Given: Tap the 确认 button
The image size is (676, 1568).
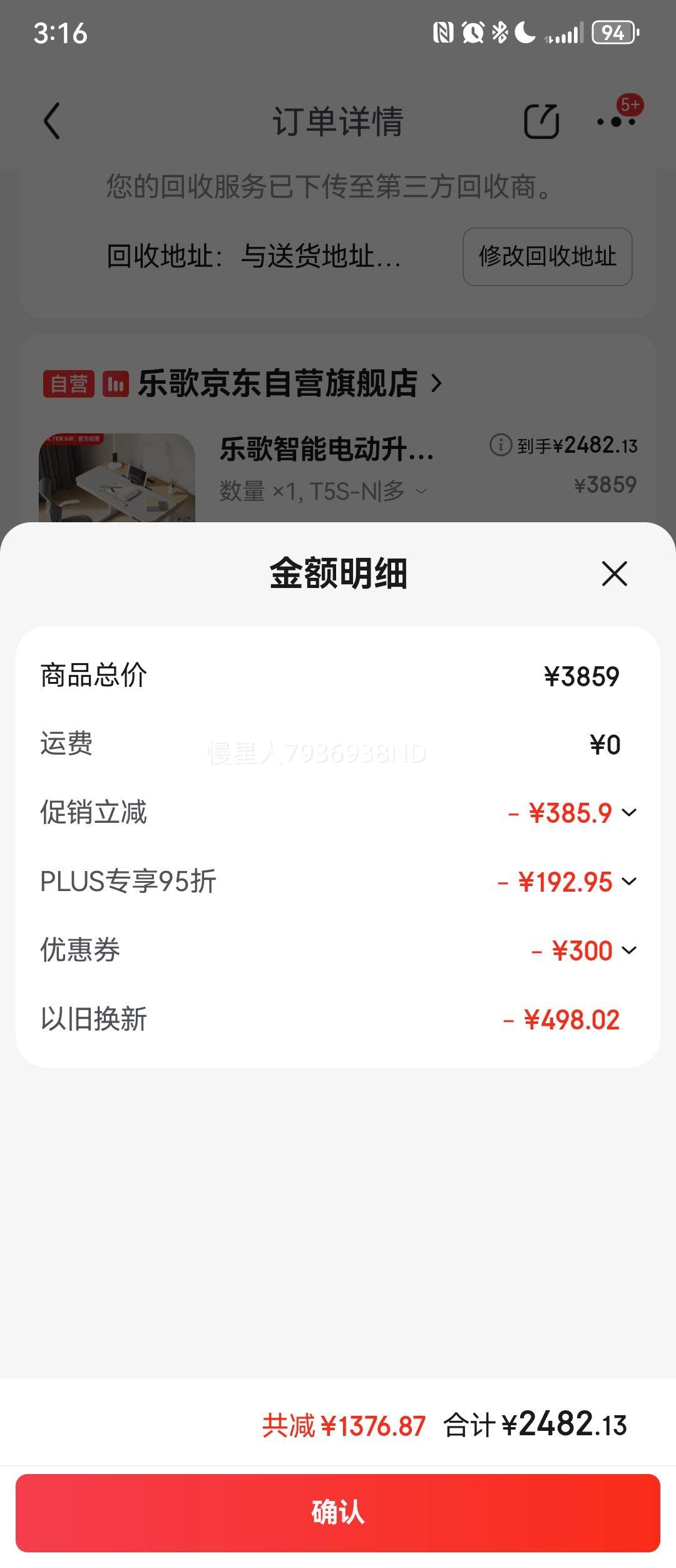Looking at the screenshot, I should pyautogui.click(x=338, y=1512).
